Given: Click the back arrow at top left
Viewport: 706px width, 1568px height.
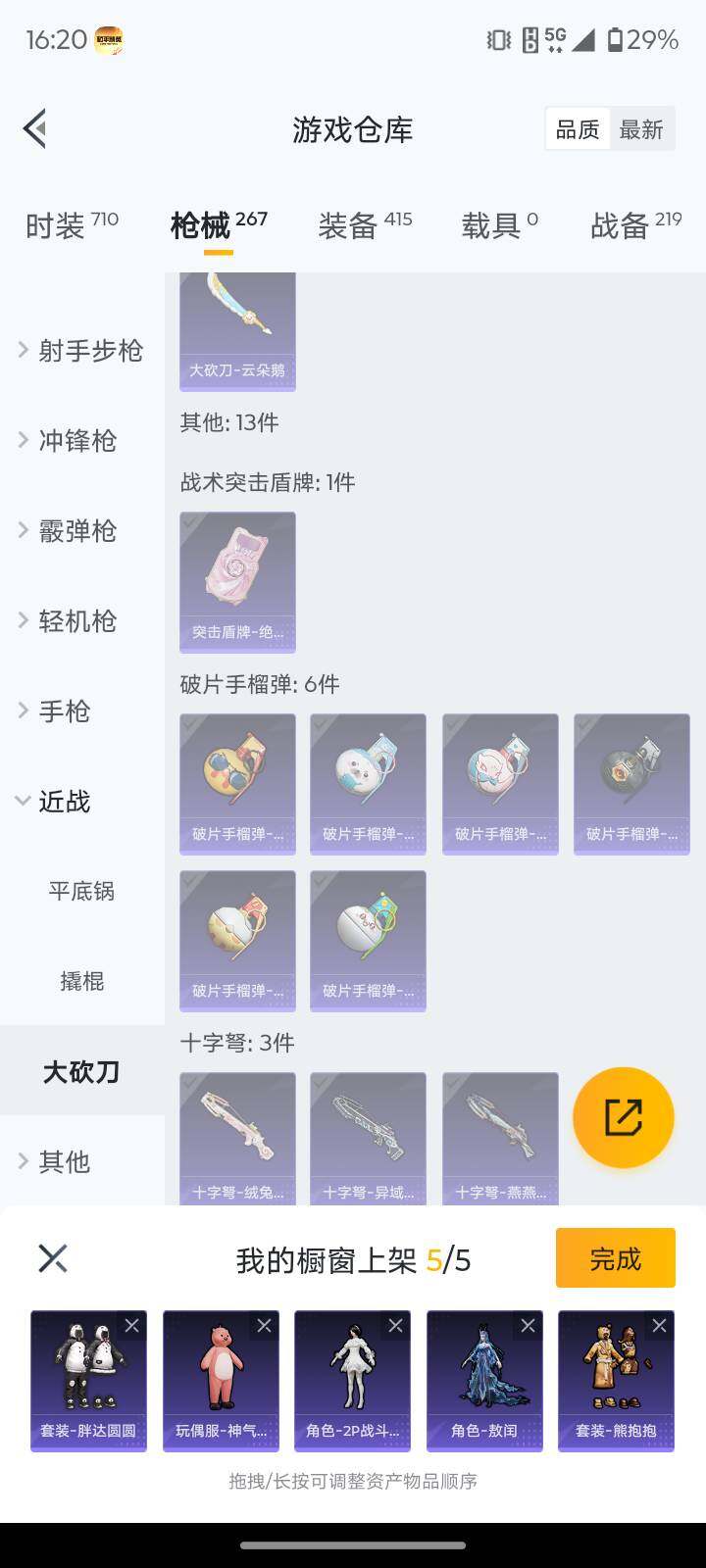Looking at the screenshot, I should point(34,128).
